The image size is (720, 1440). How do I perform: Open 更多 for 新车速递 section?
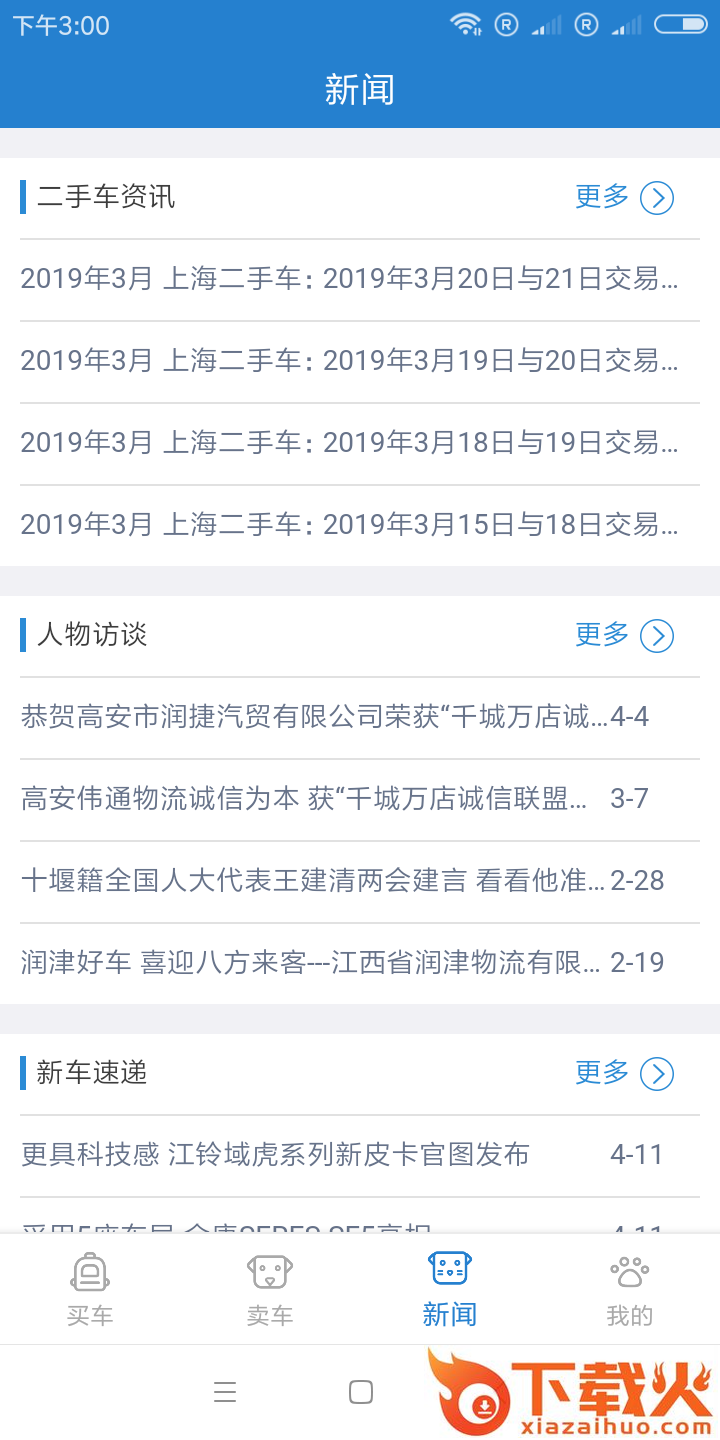624,1073
